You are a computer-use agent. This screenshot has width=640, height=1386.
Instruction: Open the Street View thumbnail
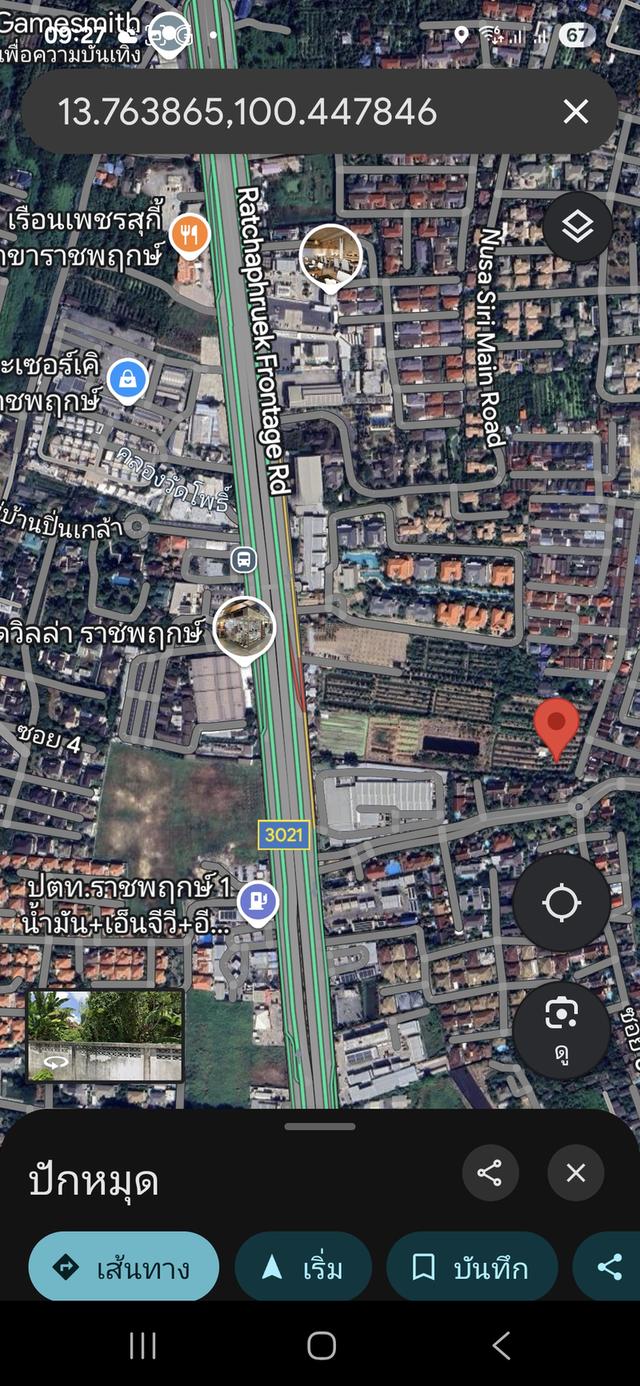(x=105, y=1036)
